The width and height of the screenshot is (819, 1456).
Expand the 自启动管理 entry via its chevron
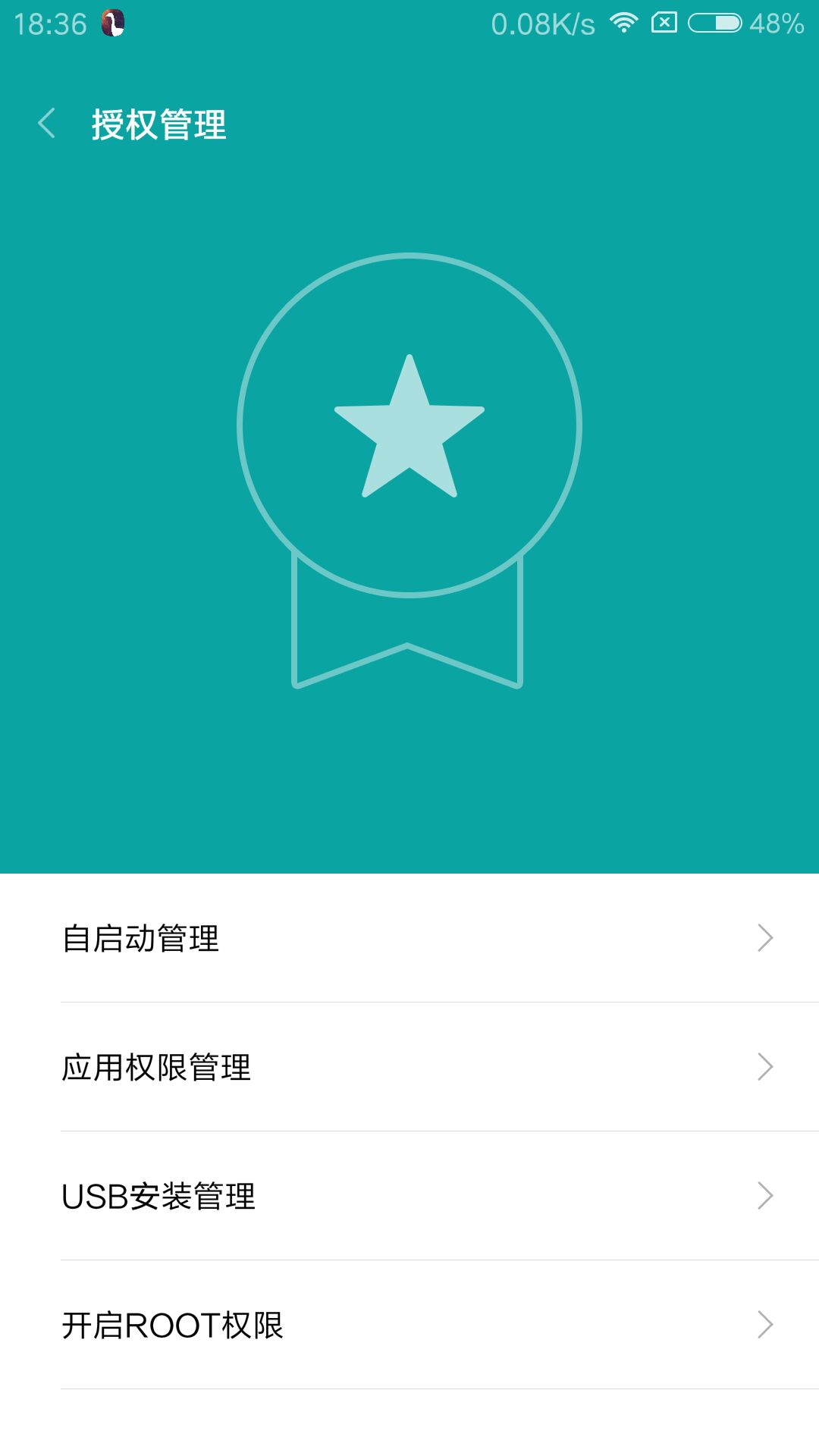click(x=764, y=939)
